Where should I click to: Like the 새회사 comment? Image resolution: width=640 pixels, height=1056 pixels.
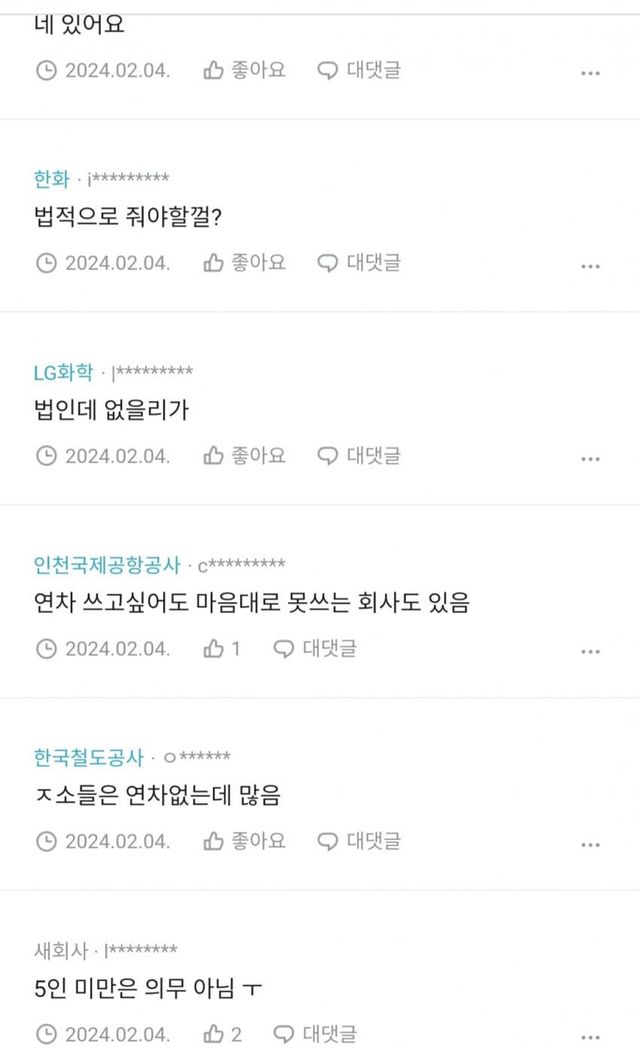223,1035
